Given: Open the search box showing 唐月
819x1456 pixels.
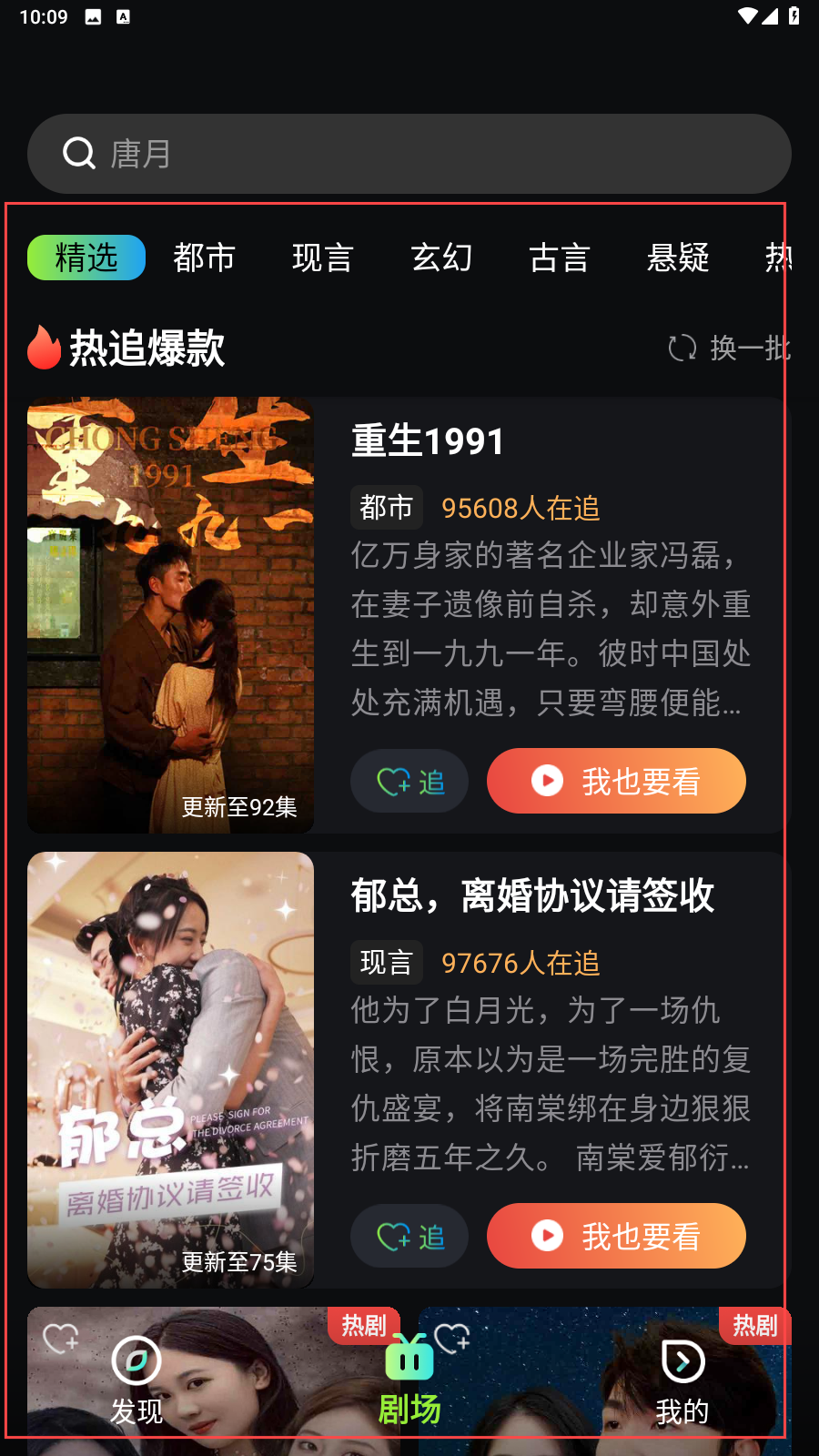Looking at the screenshot, I should coord(409,154).
